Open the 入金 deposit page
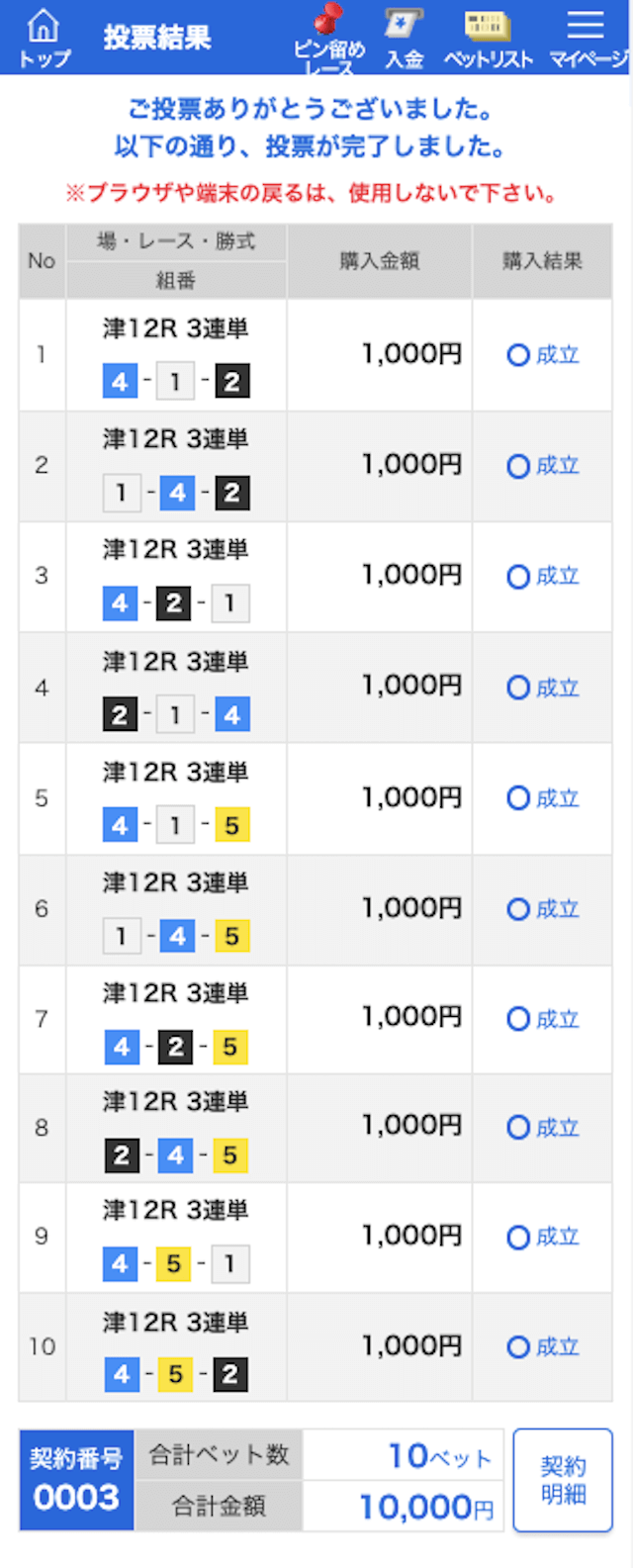This screenshot has height=1568, width=633. (x=404, y=39)
